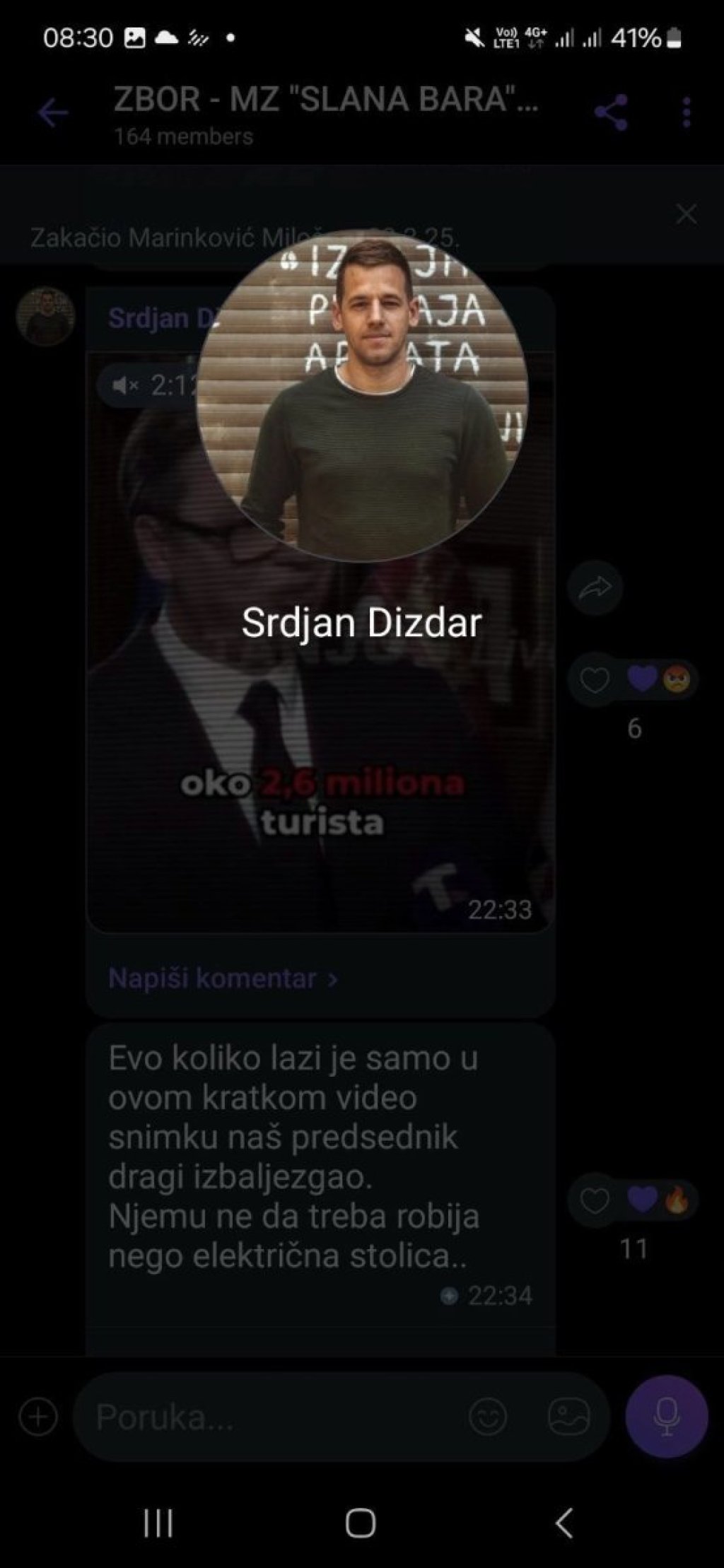Record a voice message with microphone
724x1568 pixels.
[x=666, y=1417]
